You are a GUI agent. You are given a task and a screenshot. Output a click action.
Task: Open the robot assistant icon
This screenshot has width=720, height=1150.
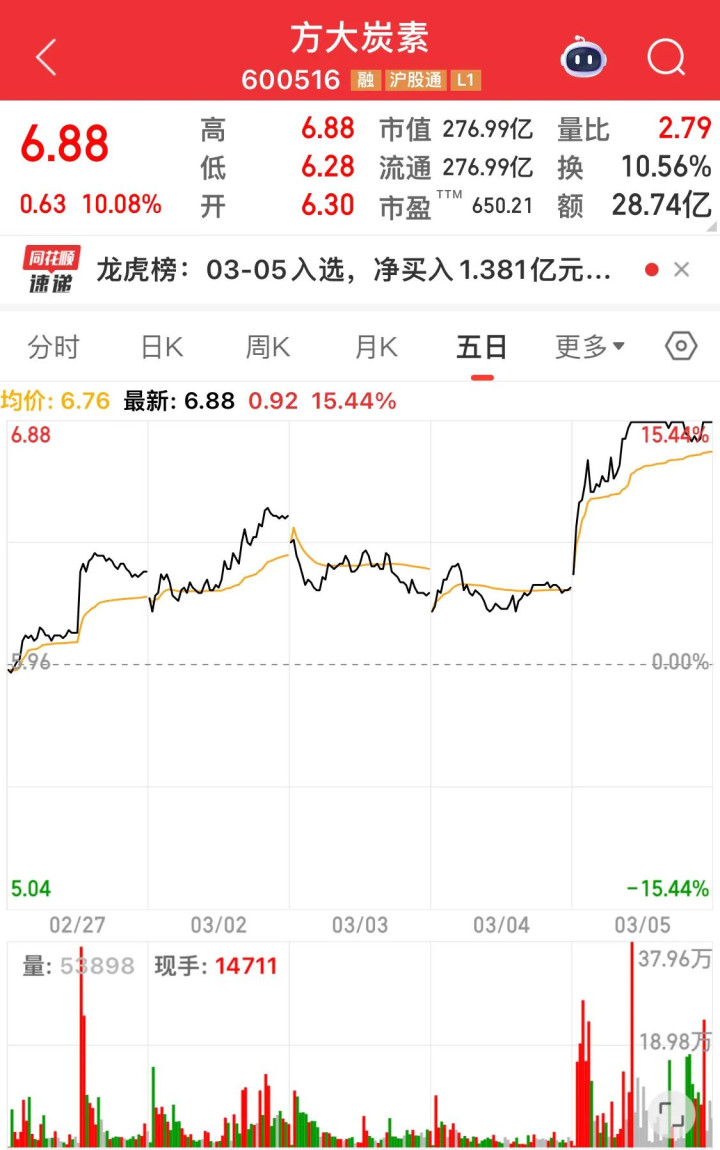[x=584, y=57]
